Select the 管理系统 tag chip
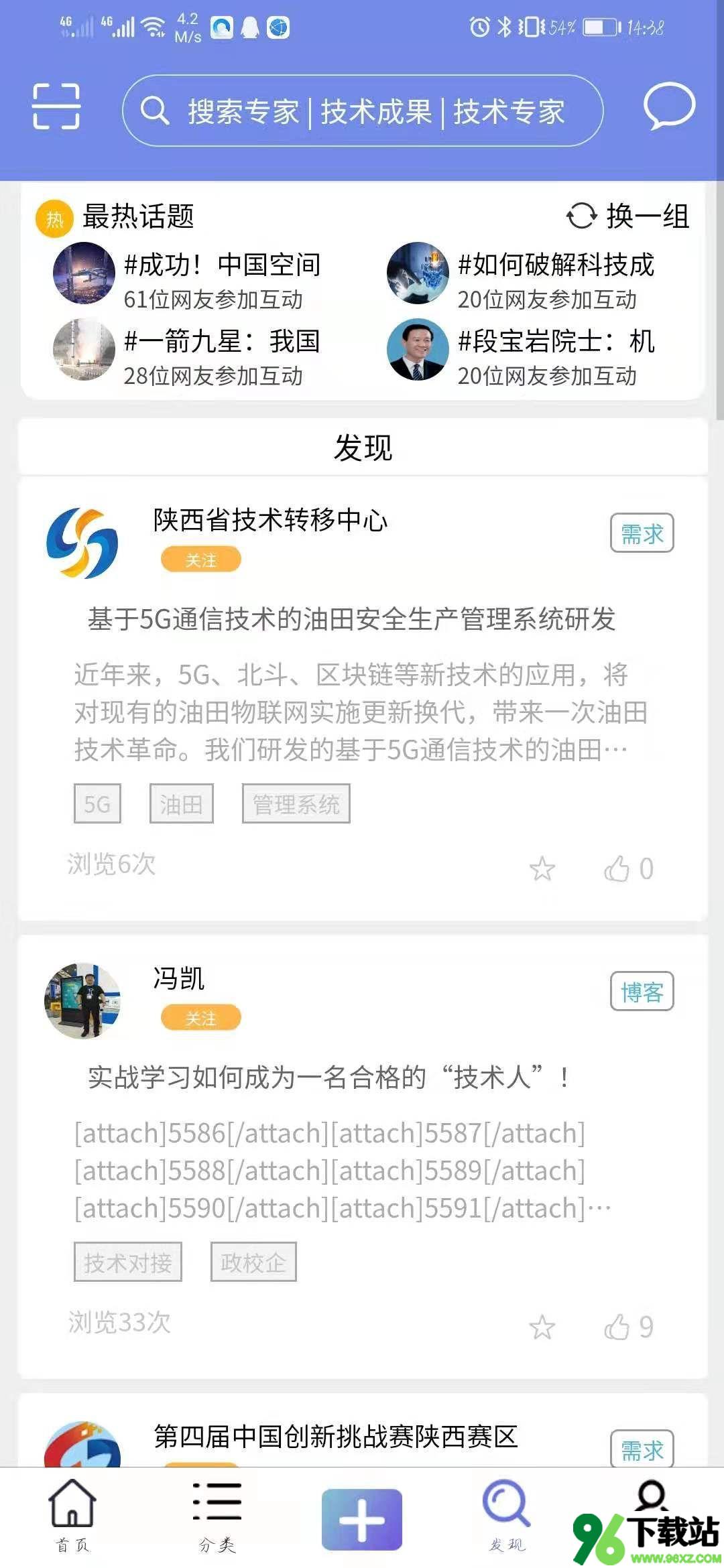Viewport: 724px width, 1568px height. [296, 803]
